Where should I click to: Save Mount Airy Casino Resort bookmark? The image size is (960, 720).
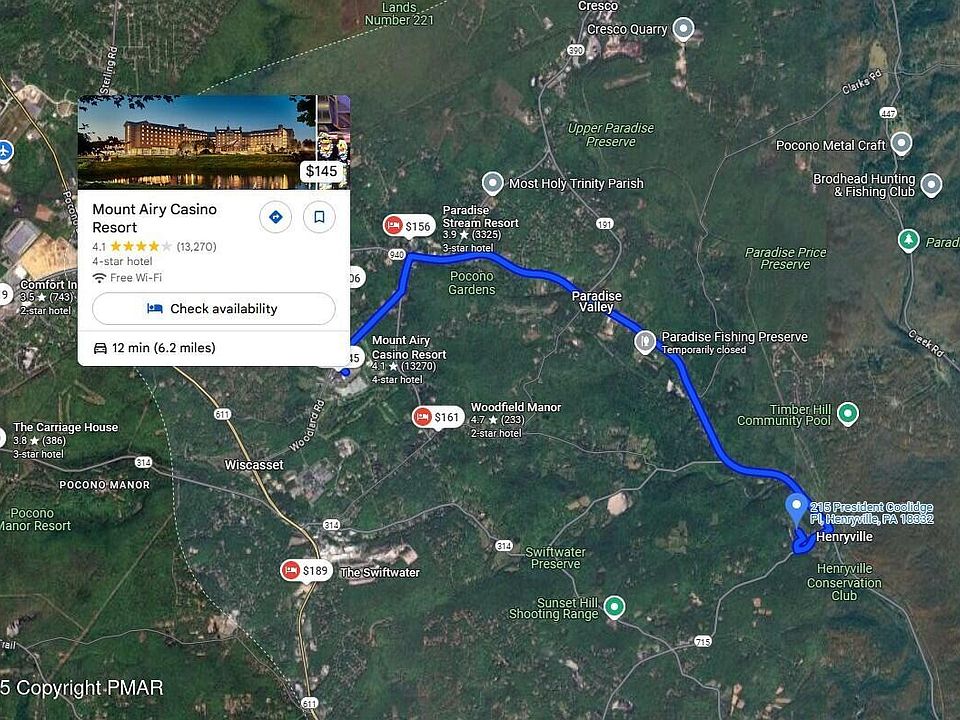(x=319, y=216)
